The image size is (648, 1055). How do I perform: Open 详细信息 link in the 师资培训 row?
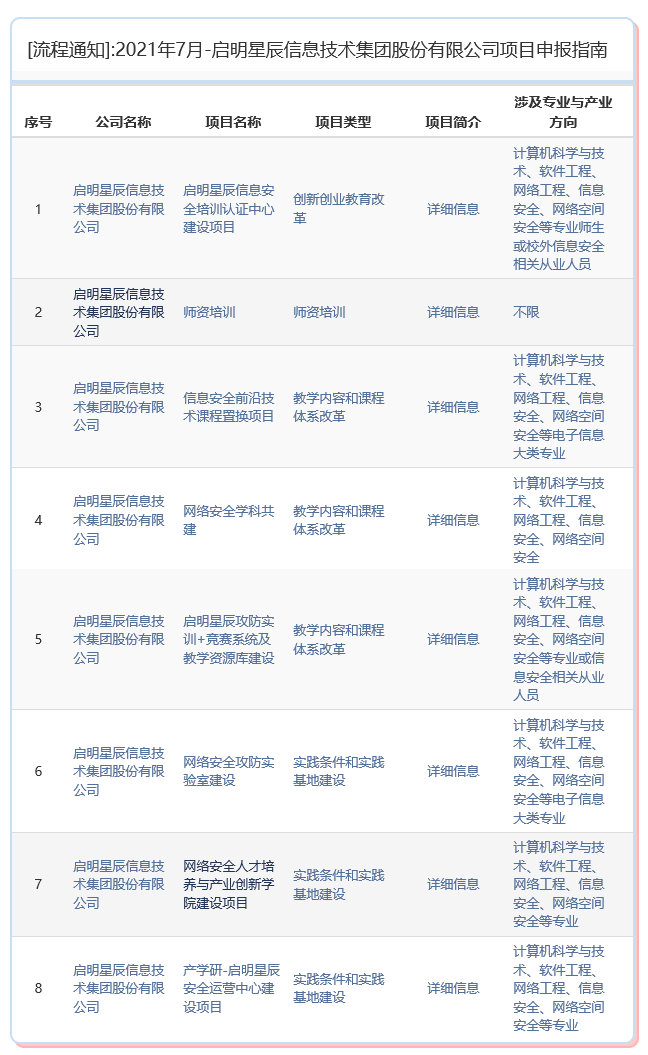click(453, 312)
